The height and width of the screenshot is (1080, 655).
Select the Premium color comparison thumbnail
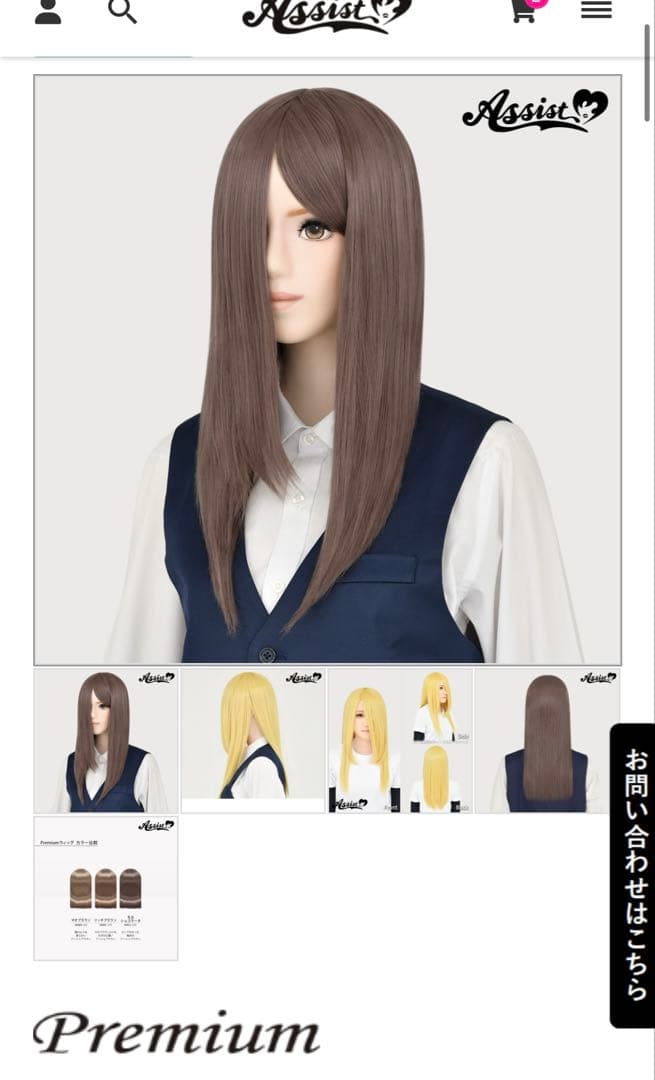coord(106,888)
